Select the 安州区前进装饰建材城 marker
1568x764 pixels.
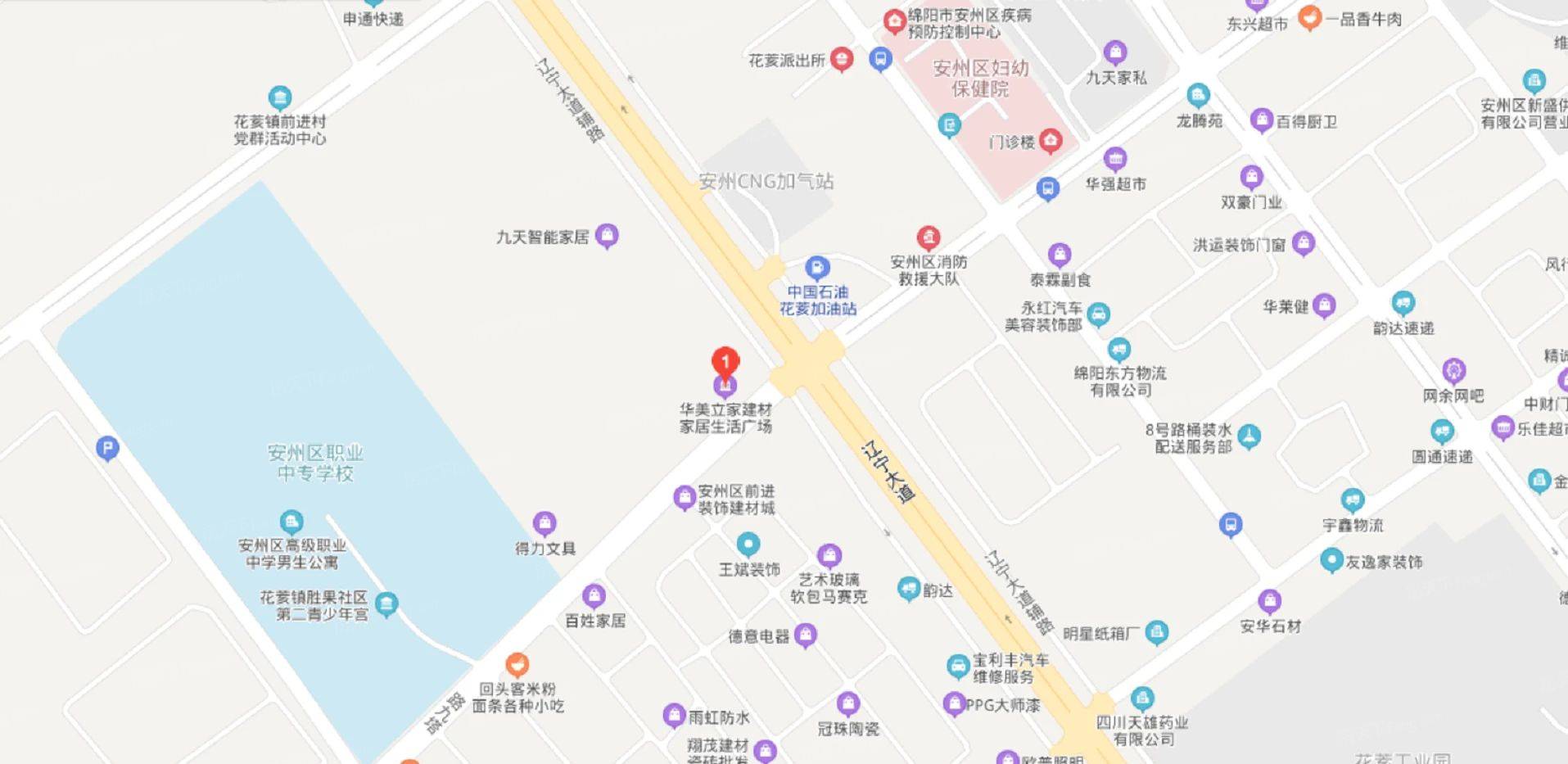point(684,497)
